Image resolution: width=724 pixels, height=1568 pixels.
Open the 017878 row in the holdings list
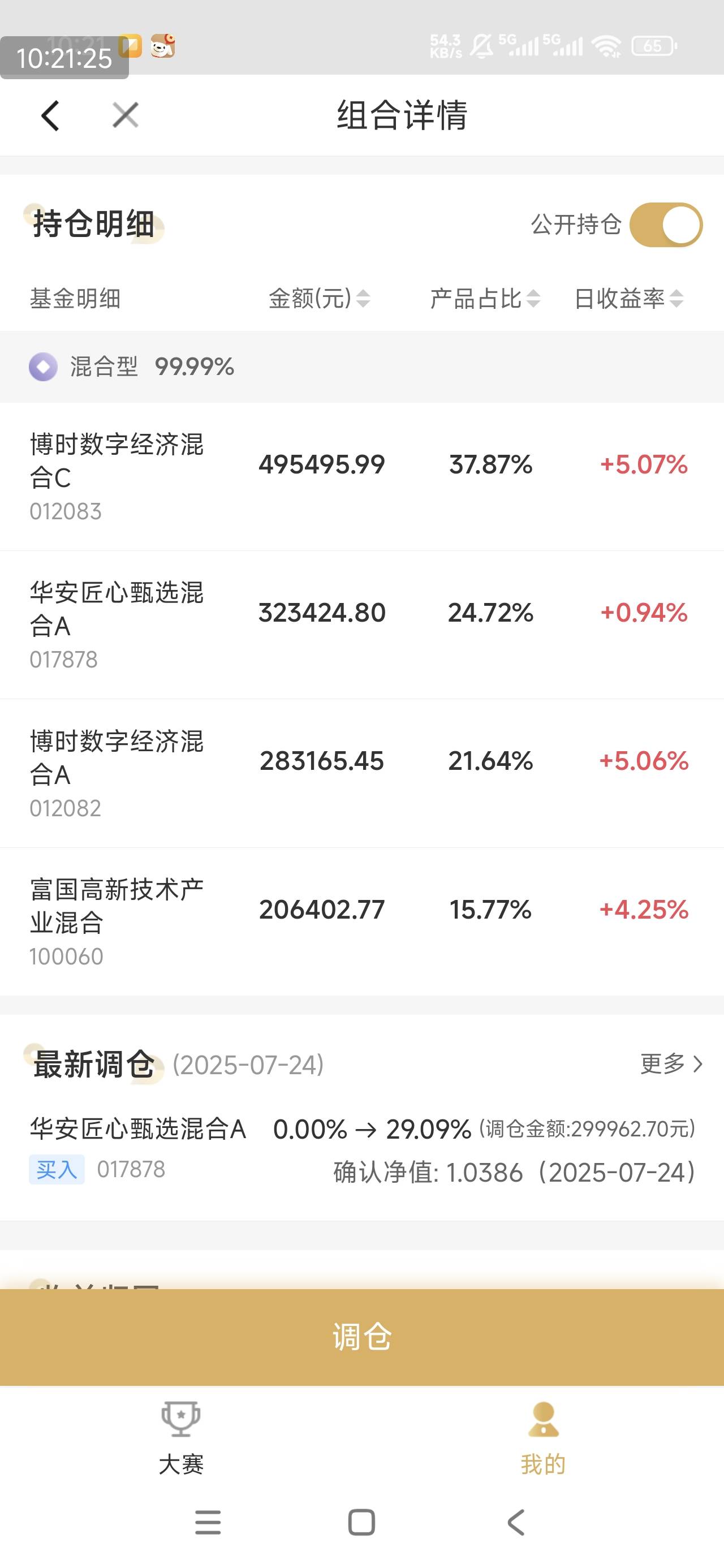(361, 625)
